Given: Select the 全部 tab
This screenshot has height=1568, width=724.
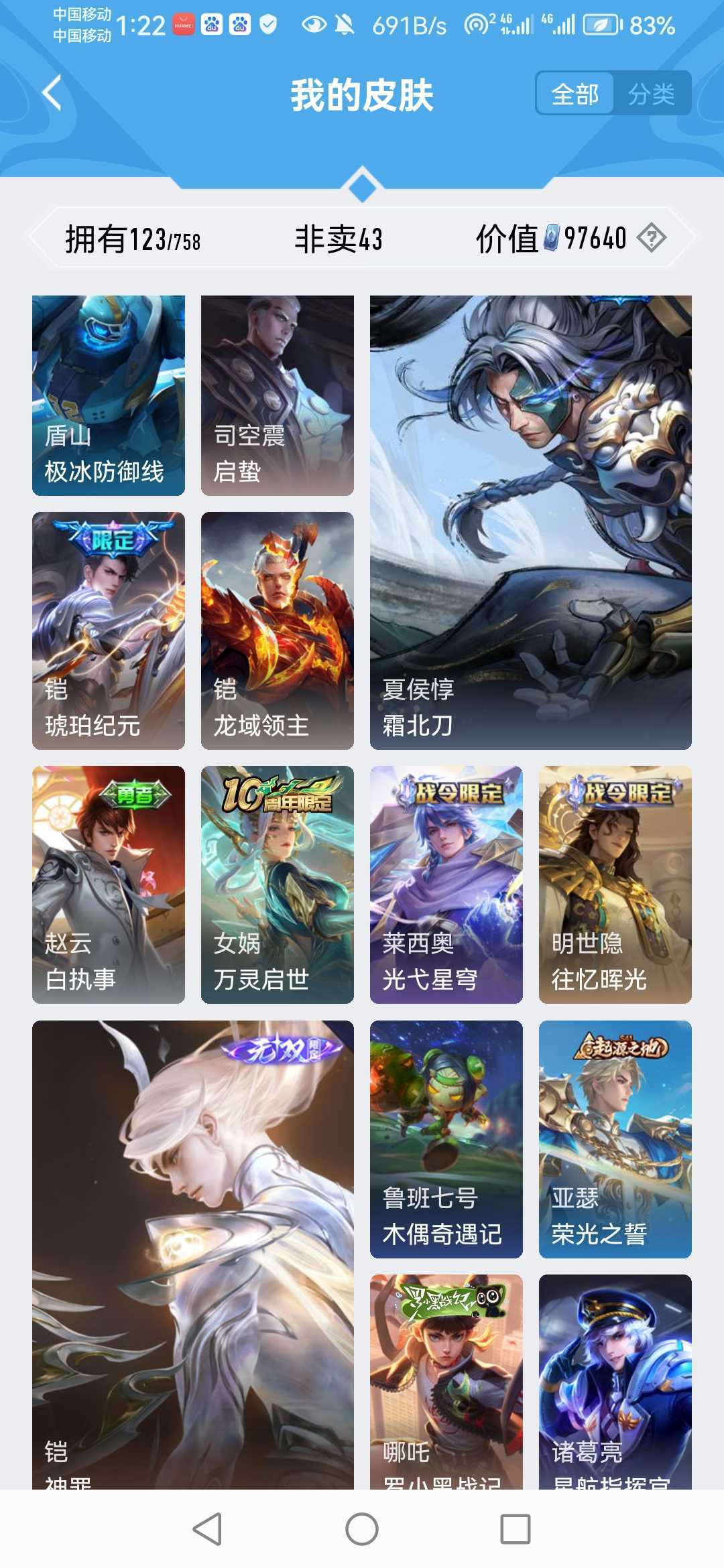Looking at the screenshot, I should pos(575,94).
